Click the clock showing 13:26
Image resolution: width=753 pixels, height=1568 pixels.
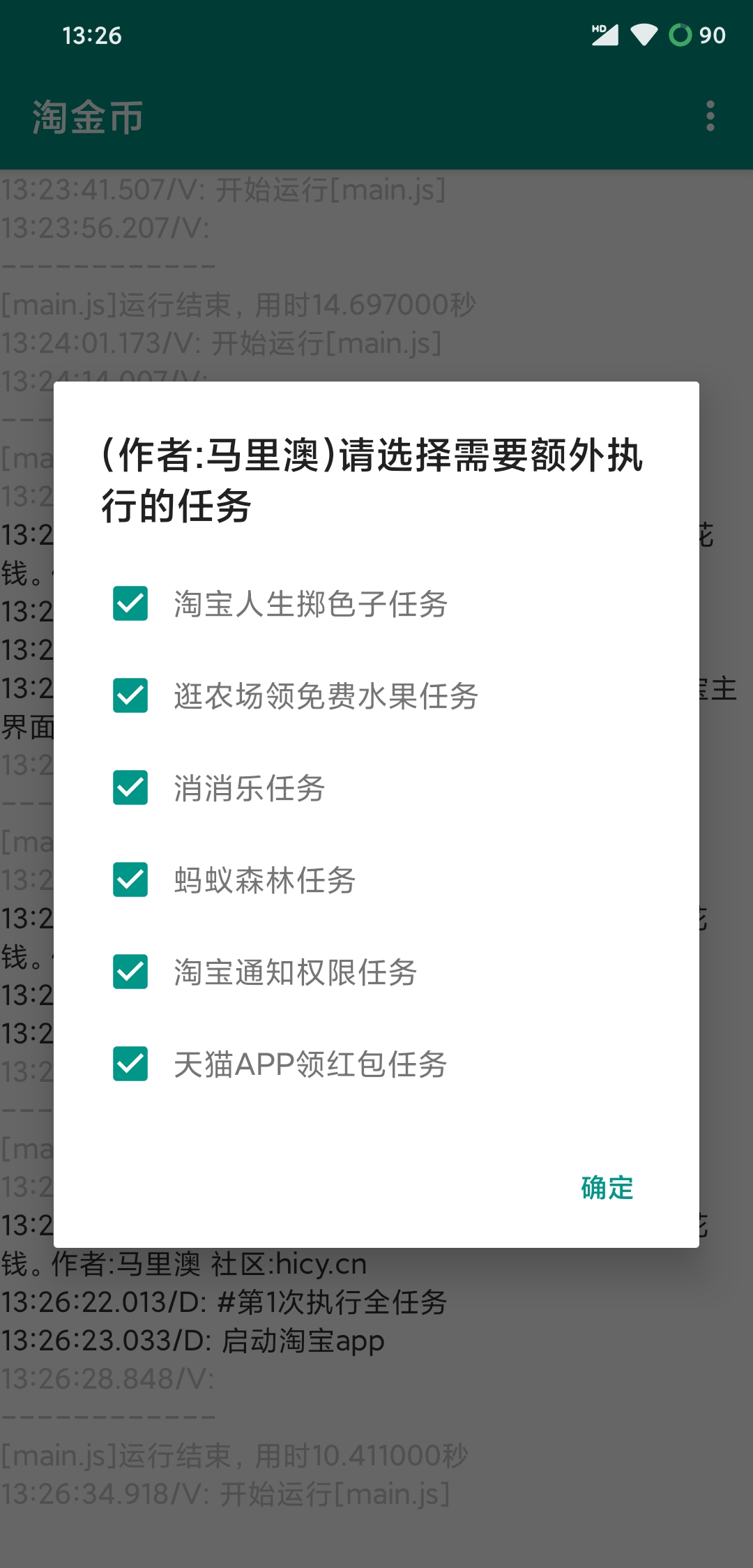point(91,36)
